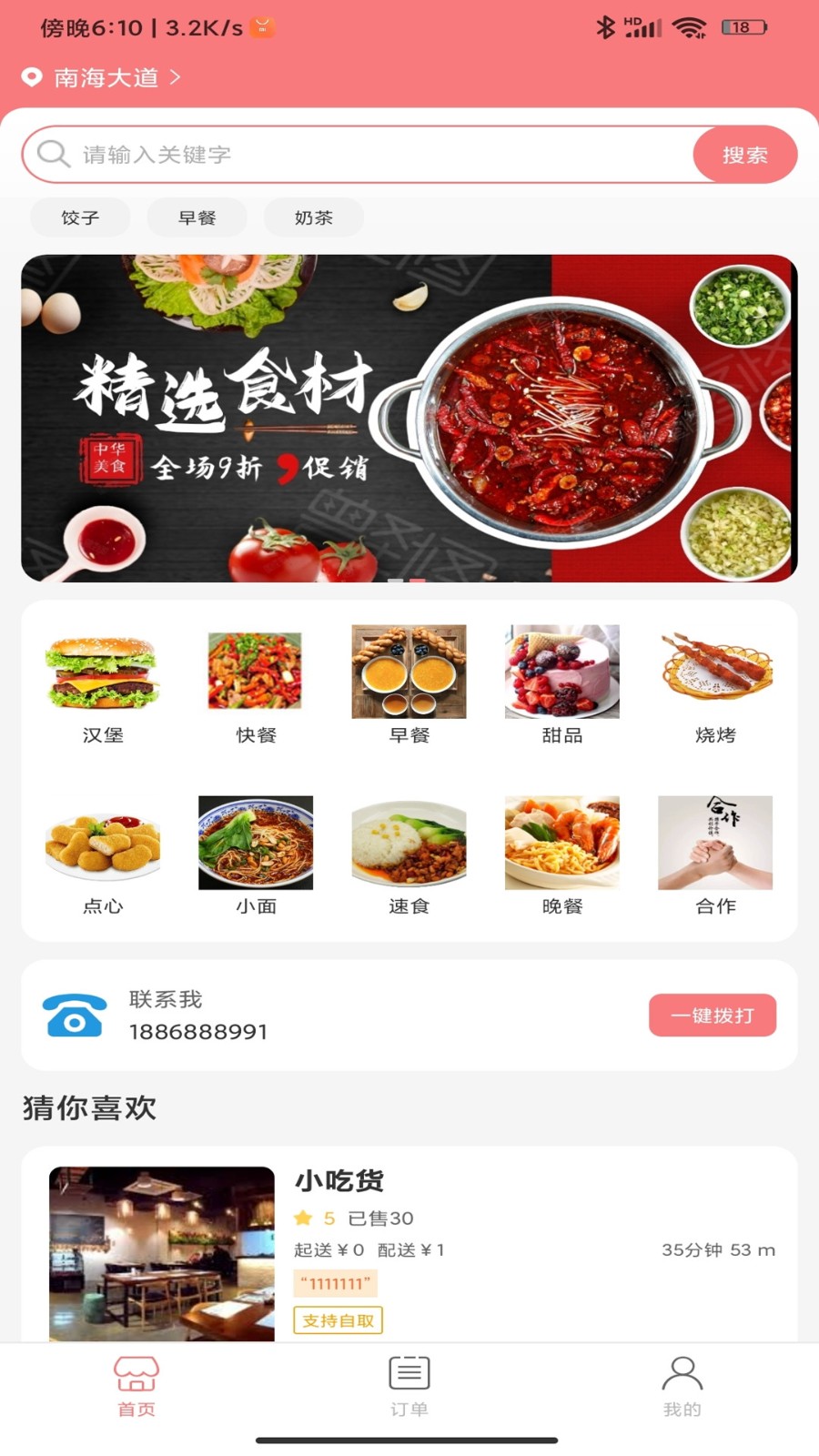Tap the 一键拨打 call button

click(x=713, y=1015)
